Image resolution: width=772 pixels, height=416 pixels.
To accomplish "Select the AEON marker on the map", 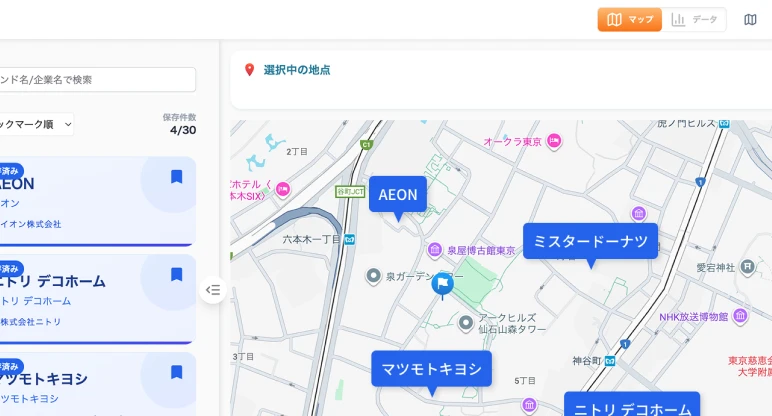I will tap(398, 195).
